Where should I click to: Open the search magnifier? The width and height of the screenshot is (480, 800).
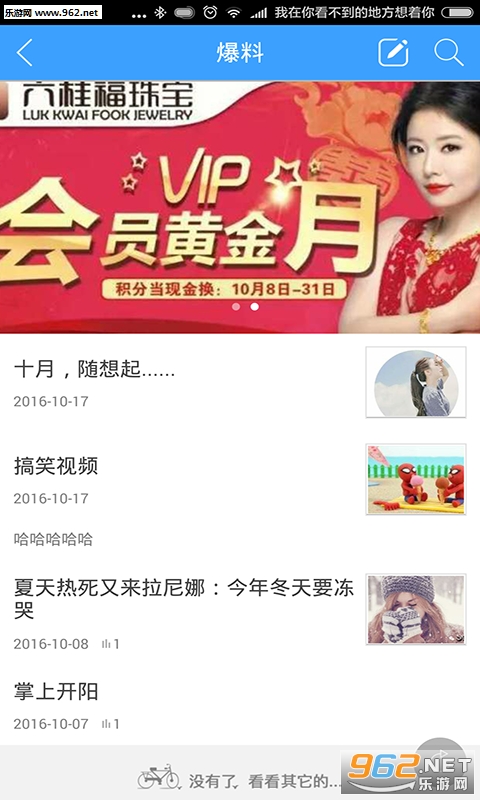click(448, 53)
